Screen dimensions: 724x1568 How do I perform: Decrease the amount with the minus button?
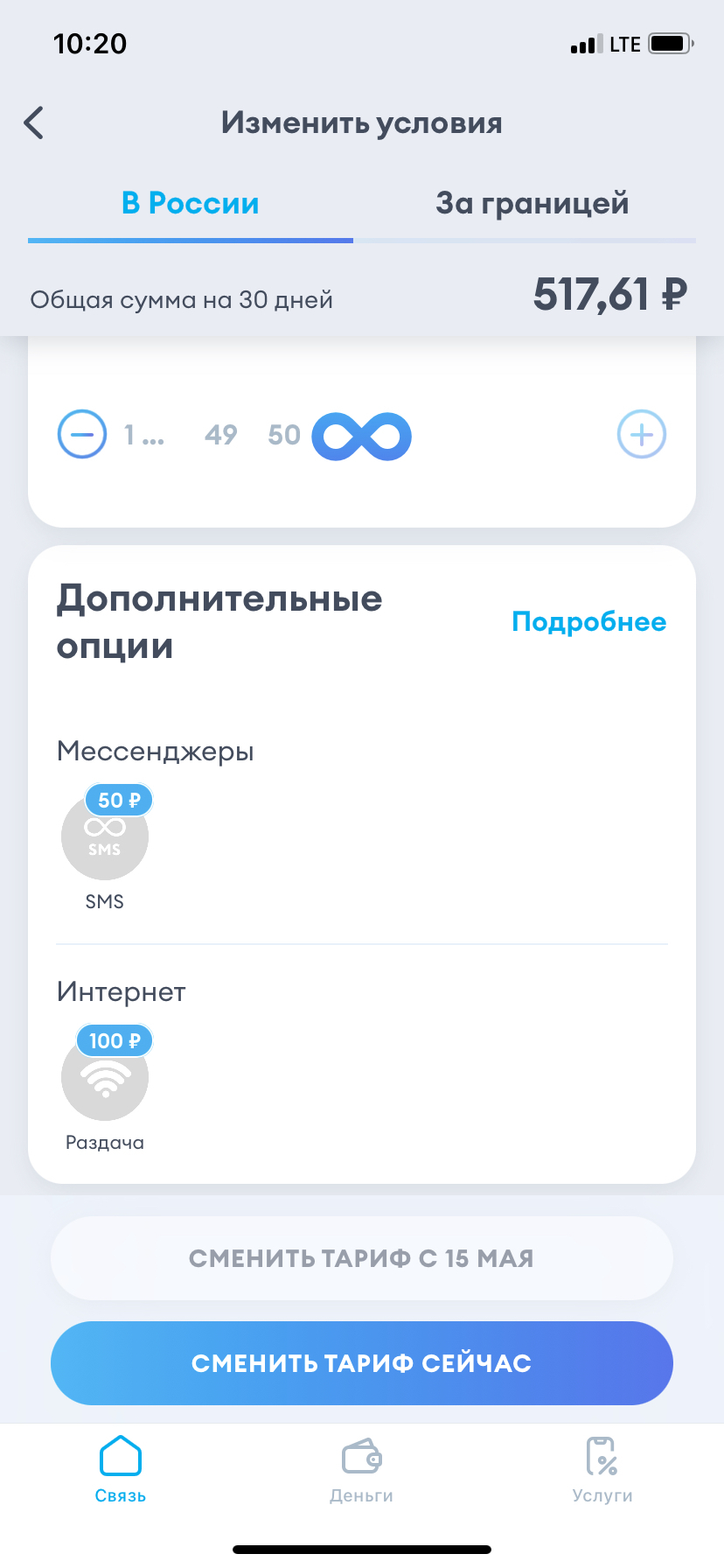82,435
